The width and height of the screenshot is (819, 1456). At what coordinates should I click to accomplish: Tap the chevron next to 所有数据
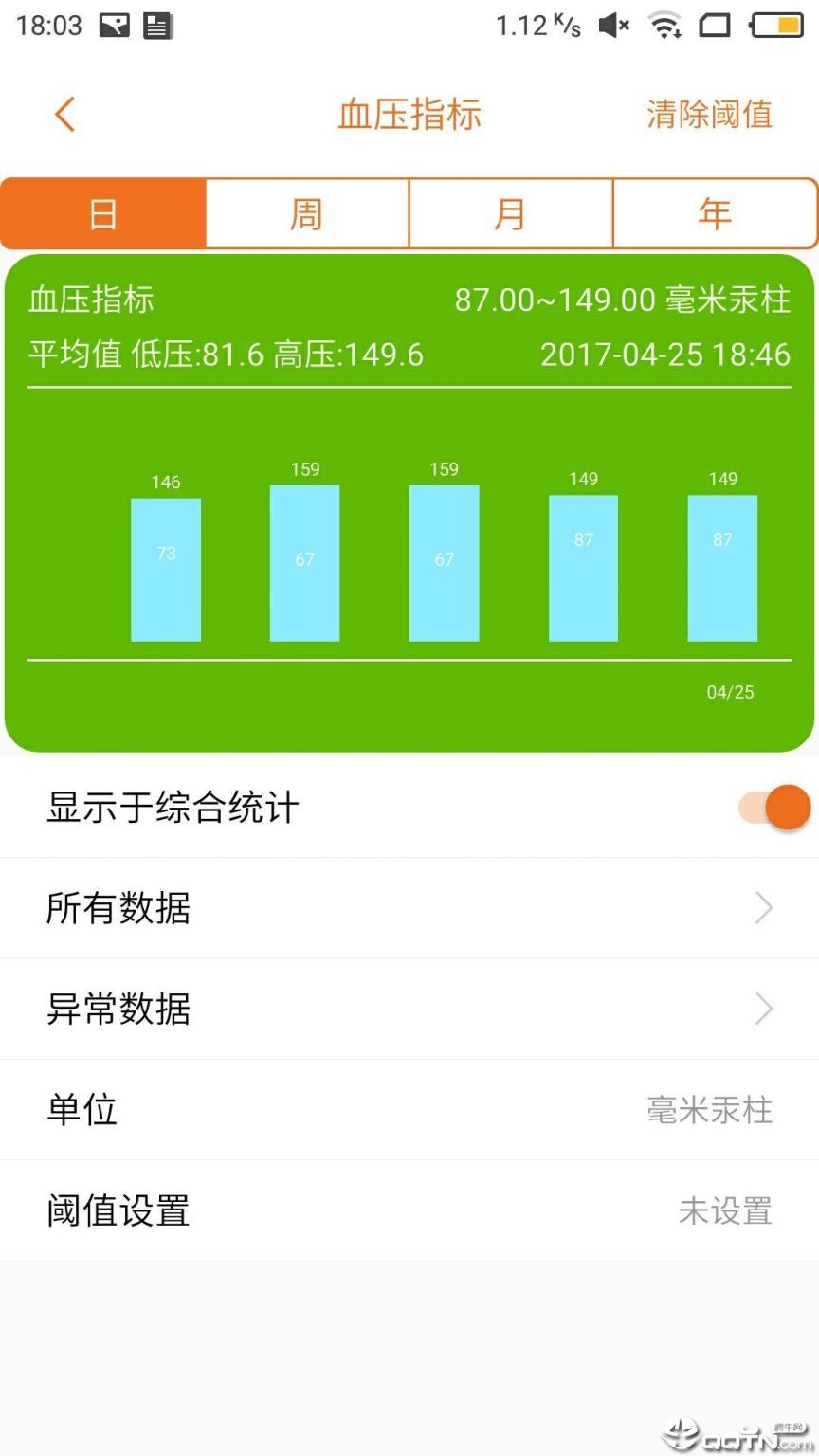764,908
